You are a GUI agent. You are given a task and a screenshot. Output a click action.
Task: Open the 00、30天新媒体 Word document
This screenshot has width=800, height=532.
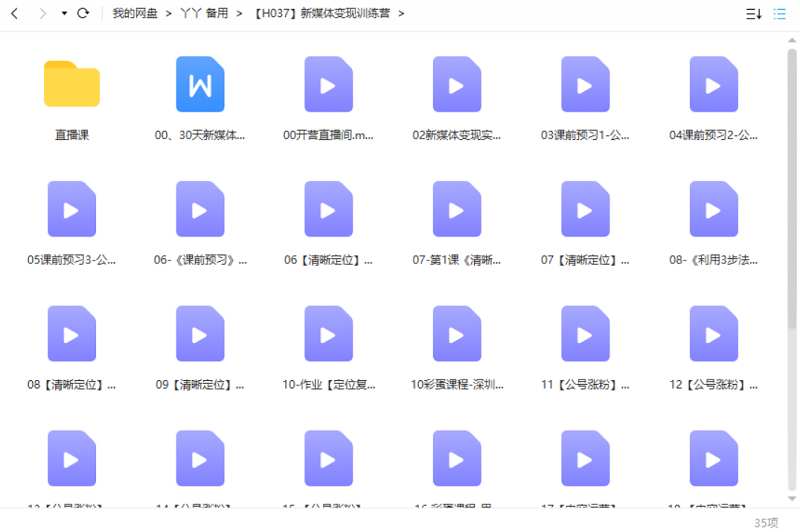200,85
